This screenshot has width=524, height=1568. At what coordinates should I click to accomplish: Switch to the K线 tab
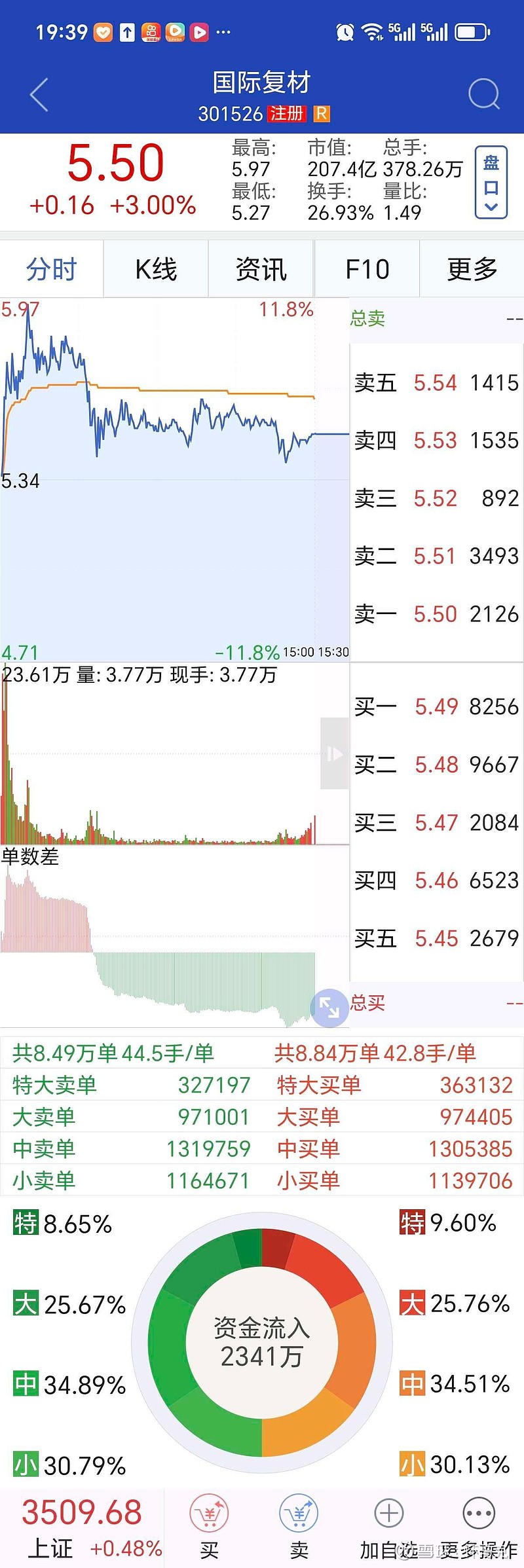[155, 268]
